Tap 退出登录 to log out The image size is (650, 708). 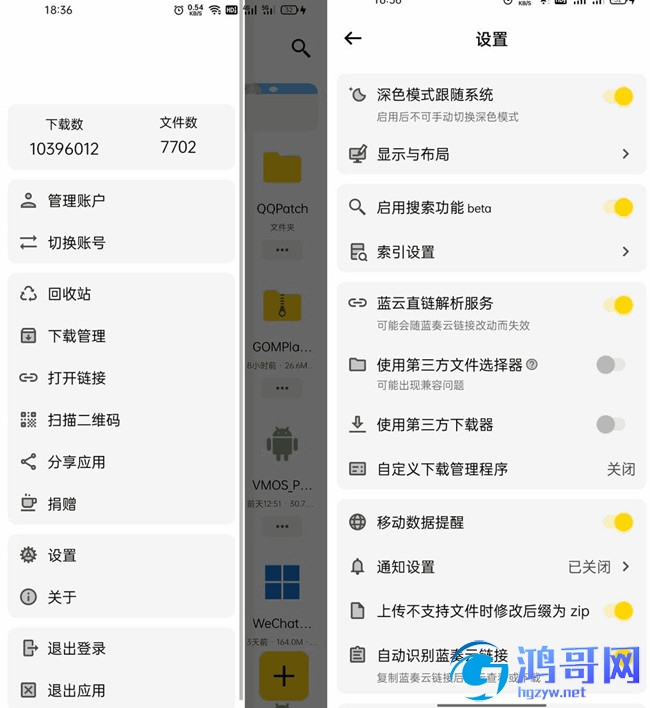(x=76, y=648)
